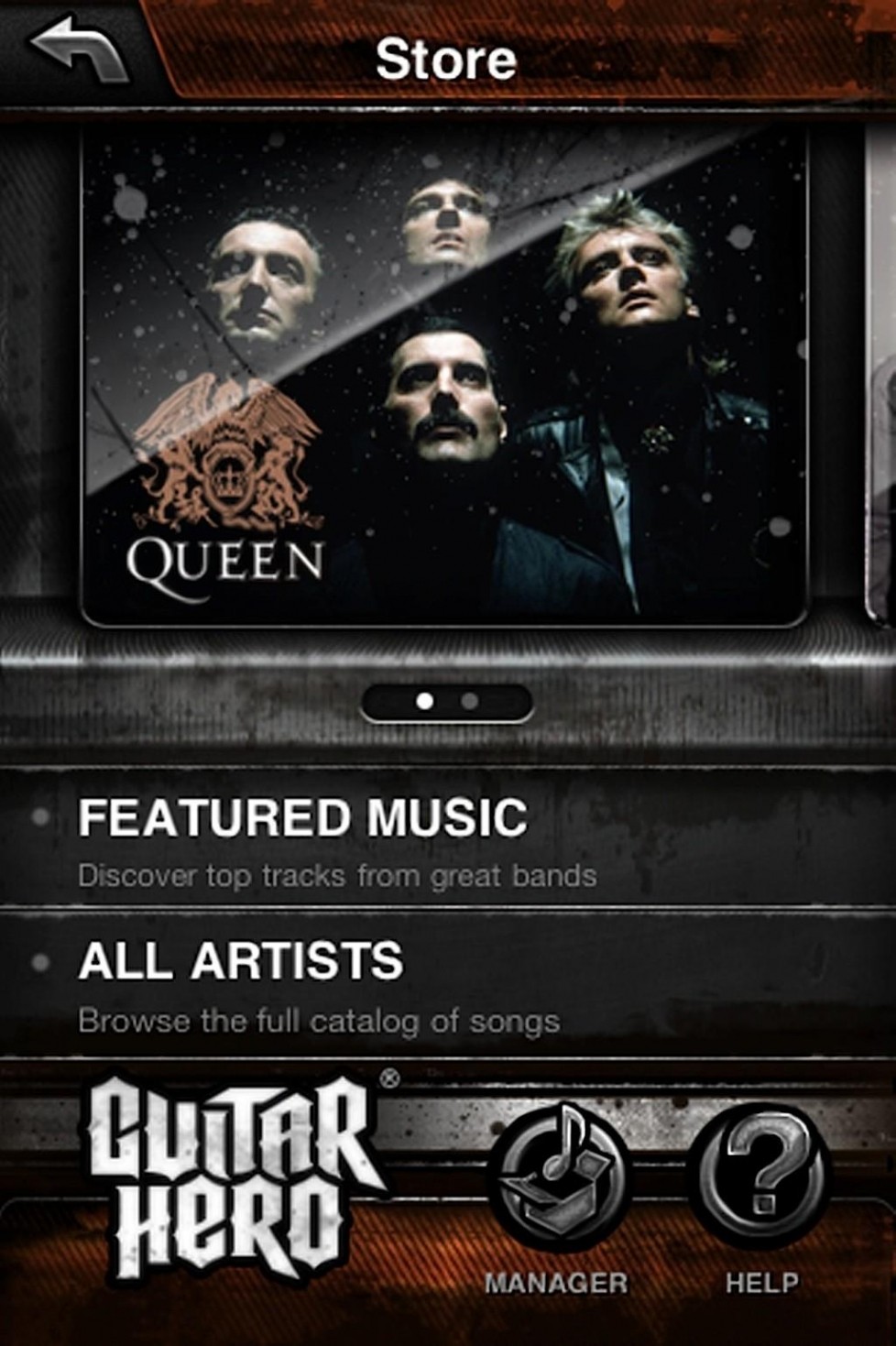Select the banner page indicator dots

[447, 702]
